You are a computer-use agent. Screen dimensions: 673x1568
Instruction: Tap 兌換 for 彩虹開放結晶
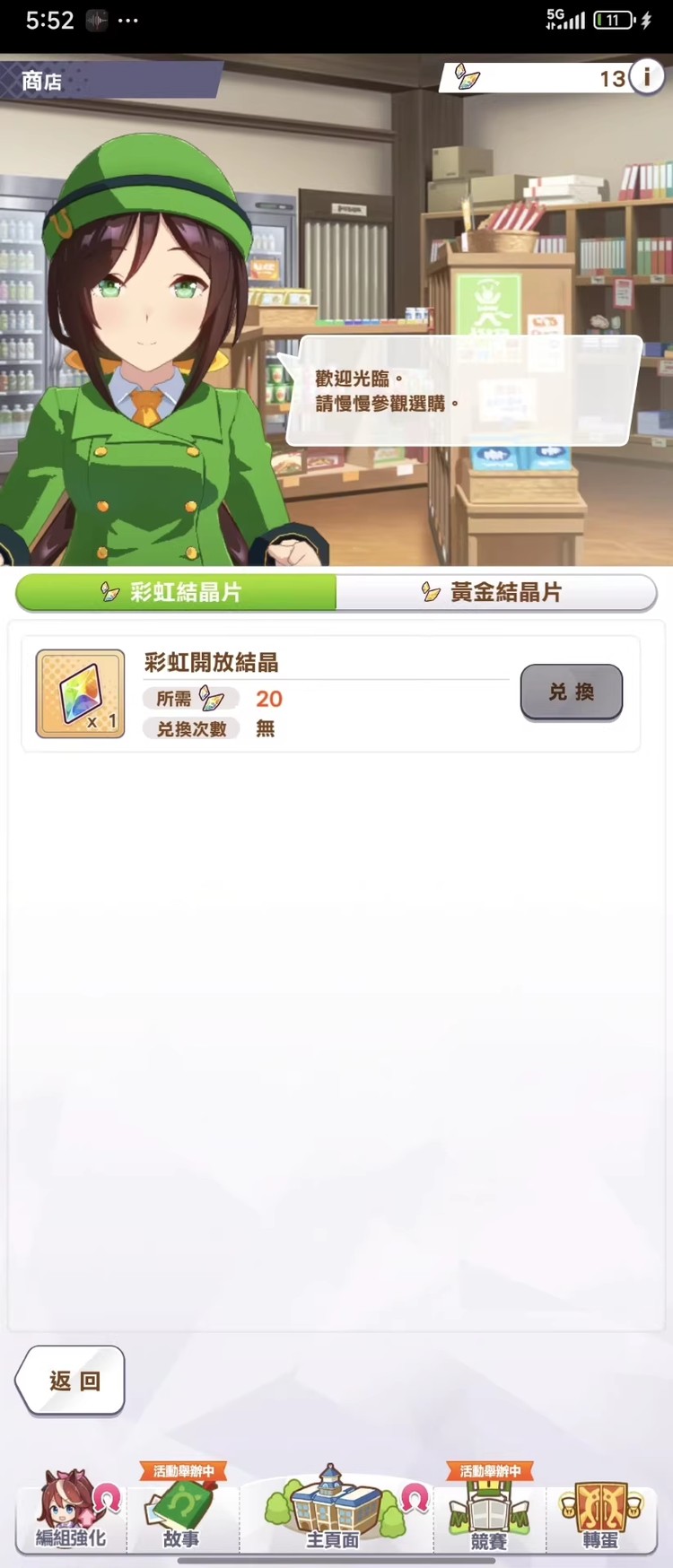[x=571, y=692]
